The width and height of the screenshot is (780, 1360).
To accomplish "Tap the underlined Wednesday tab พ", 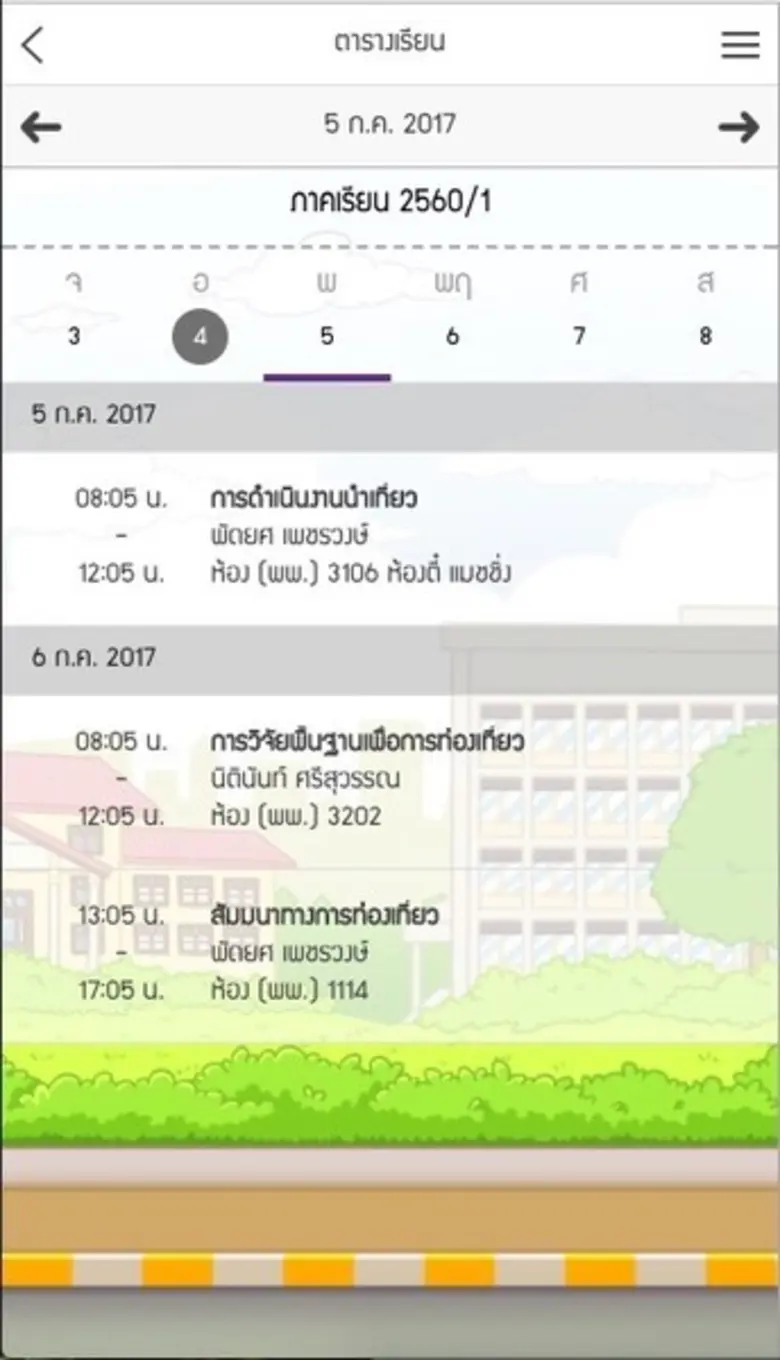I will 326,284.
